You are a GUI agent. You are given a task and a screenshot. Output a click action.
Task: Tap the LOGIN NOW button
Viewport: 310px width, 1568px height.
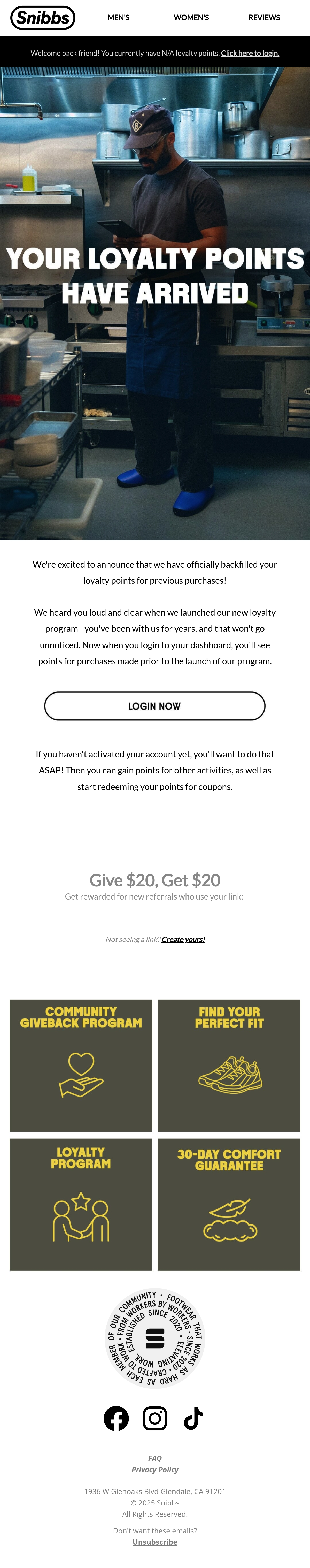[x=155, y=706]
